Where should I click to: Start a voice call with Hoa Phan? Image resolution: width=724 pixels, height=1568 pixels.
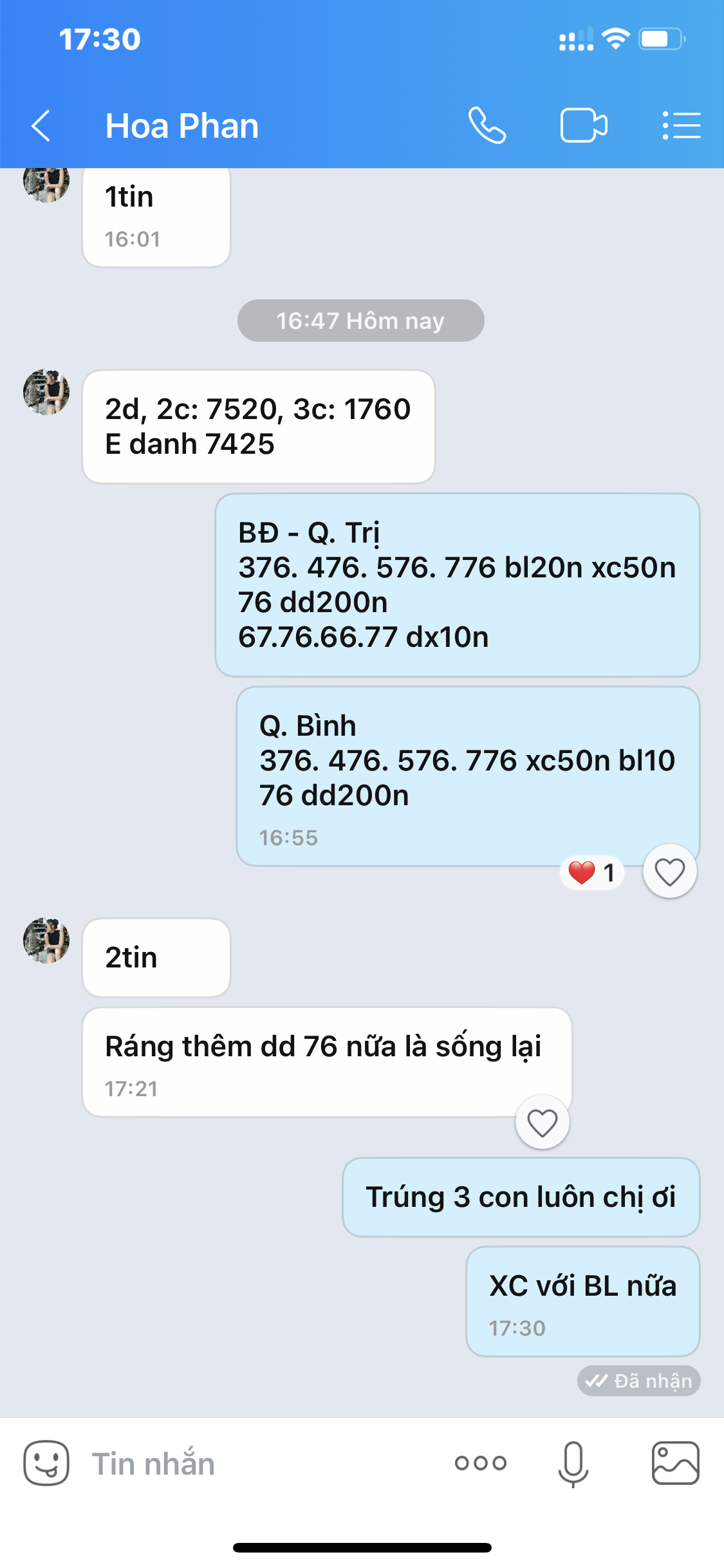point(487,126)
